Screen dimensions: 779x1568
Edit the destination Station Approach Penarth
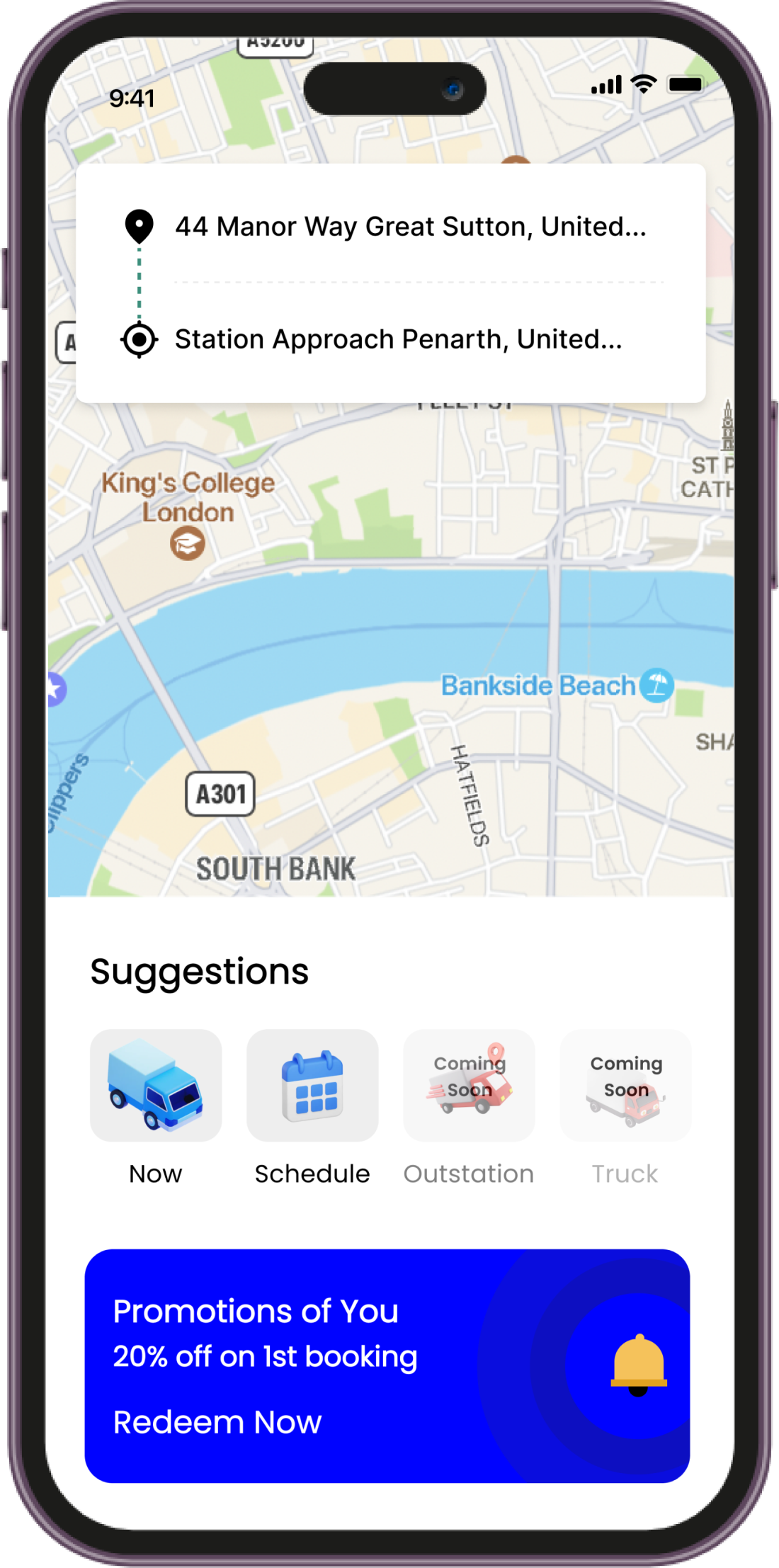[x=398, y=339]
